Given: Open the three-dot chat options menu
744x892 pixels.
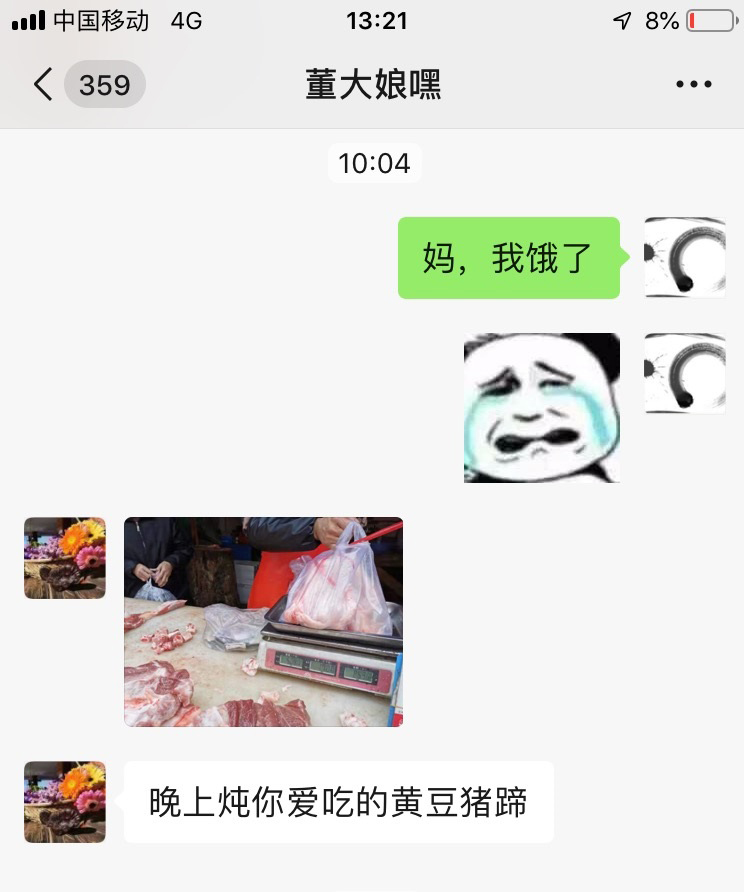Looking at the screenshot, I should pyautogui.click(x=693, y=85).
